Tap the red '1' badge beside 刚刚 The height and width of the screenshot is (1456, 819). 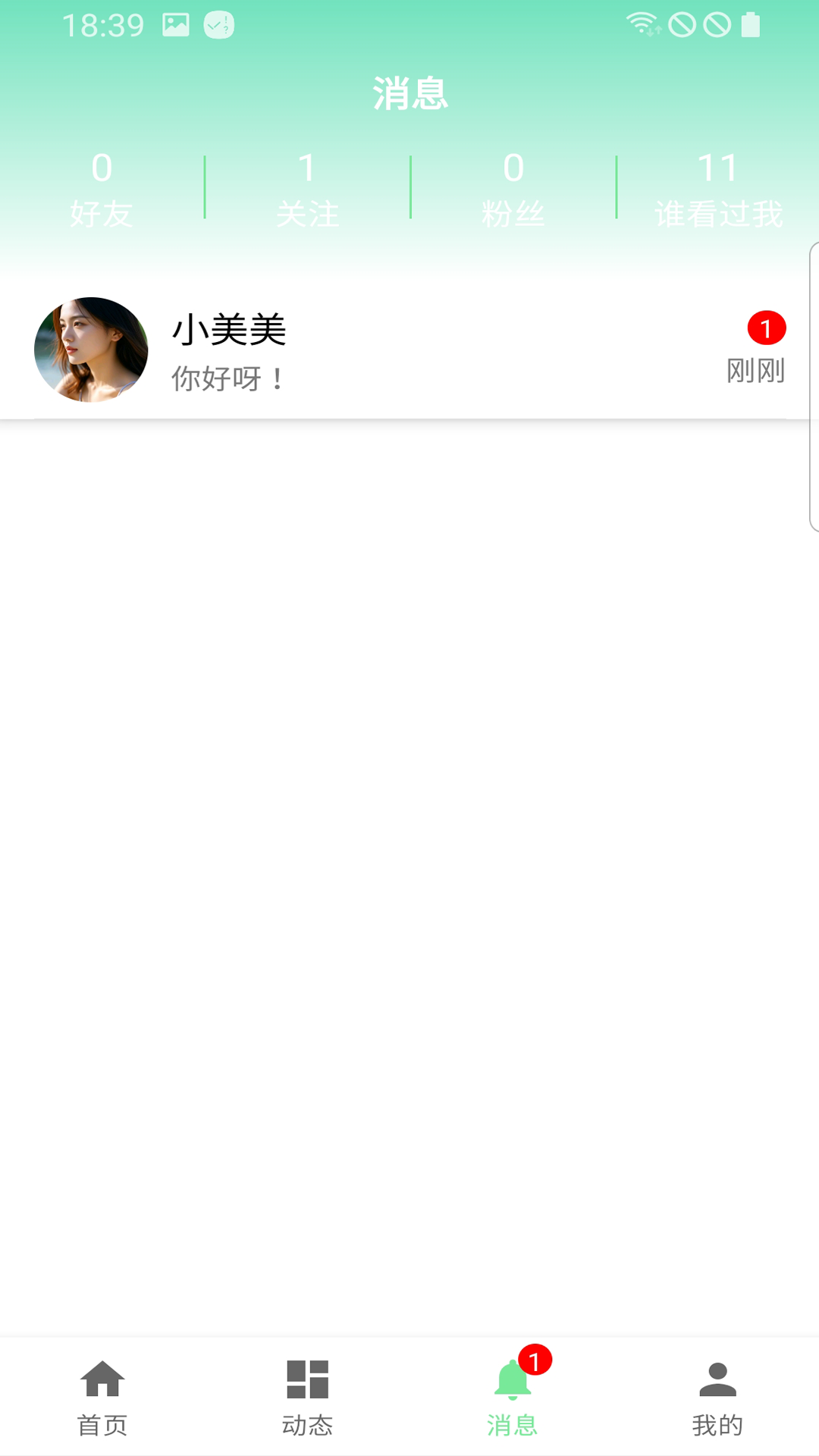tap(767, 328)
